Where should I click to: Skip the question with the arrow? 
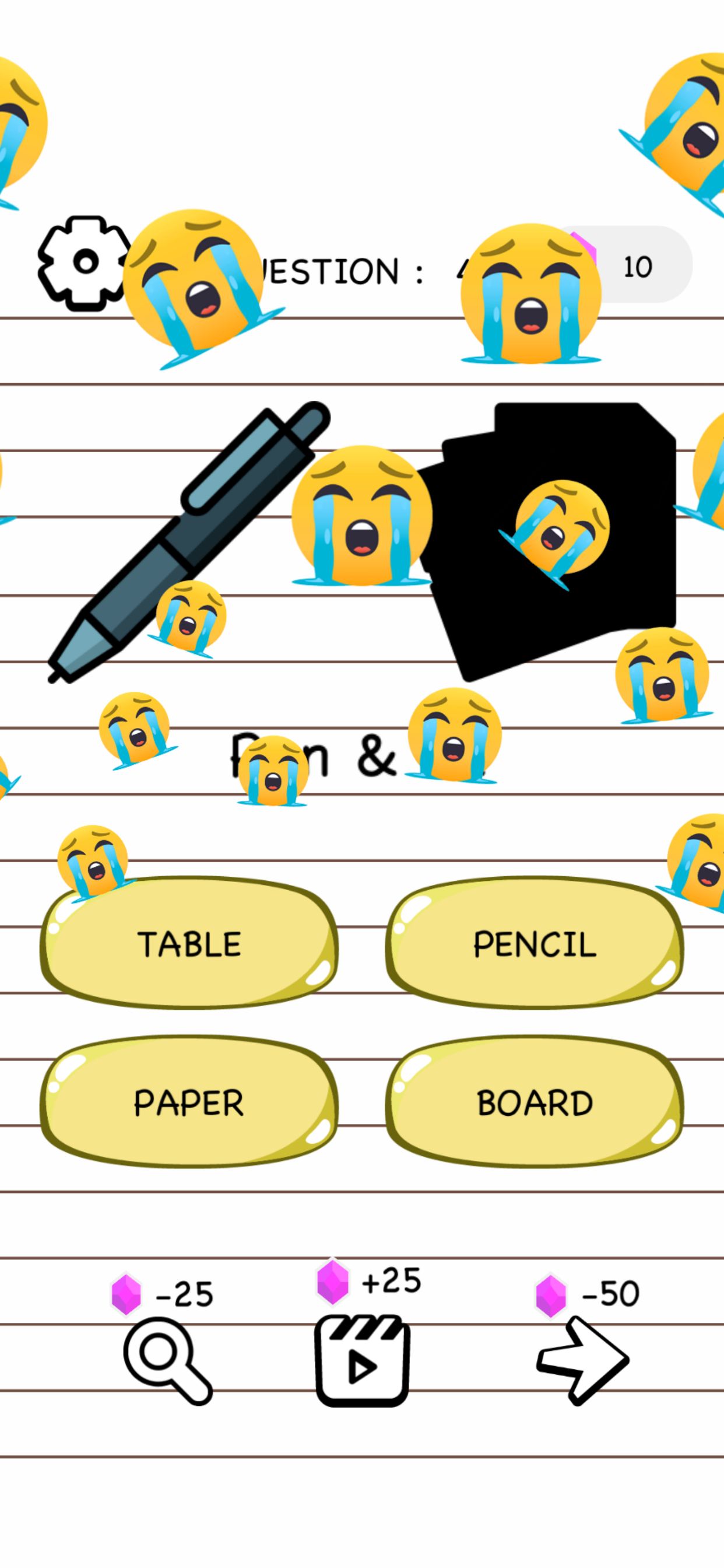coord(582,1361)
